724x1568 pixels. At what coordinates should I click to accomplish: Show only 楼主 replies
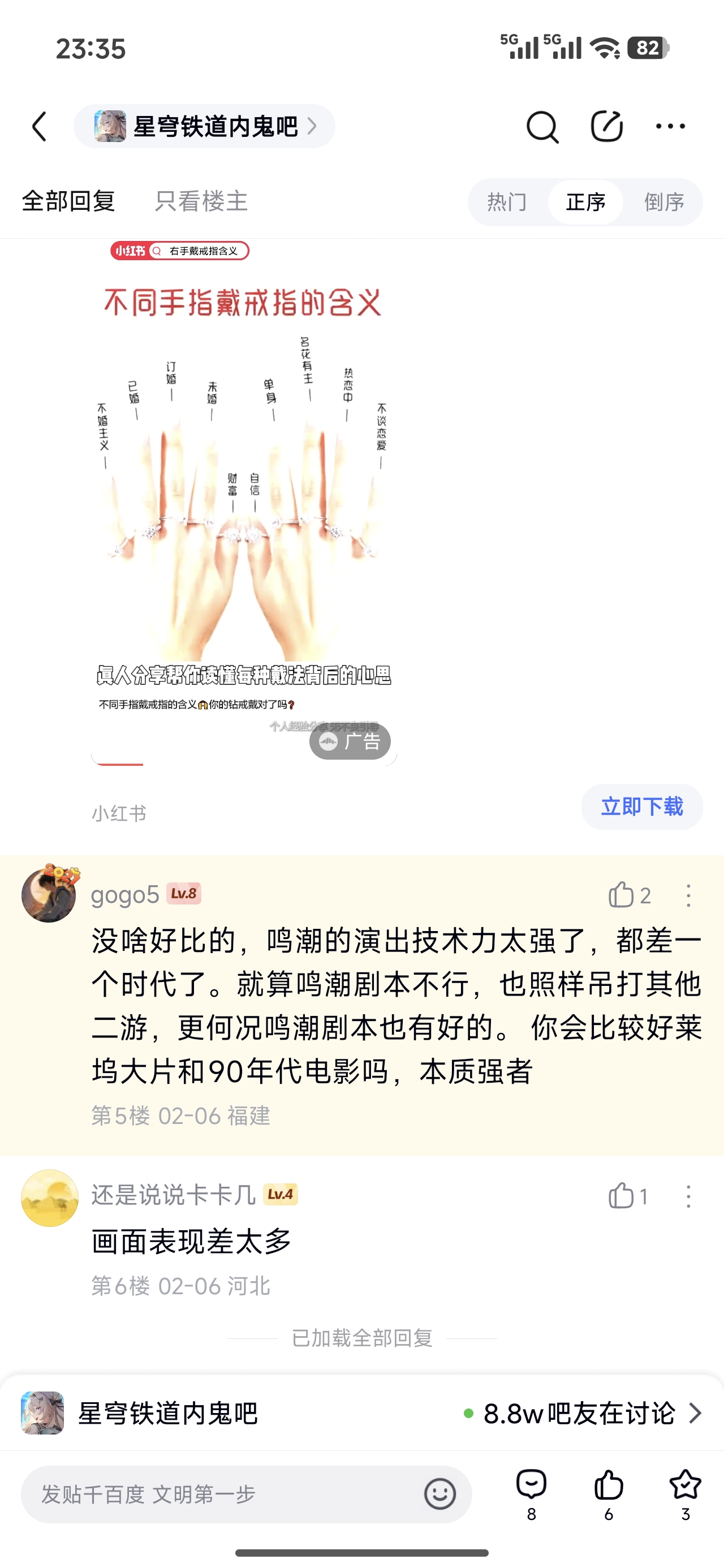coord(201,201)
